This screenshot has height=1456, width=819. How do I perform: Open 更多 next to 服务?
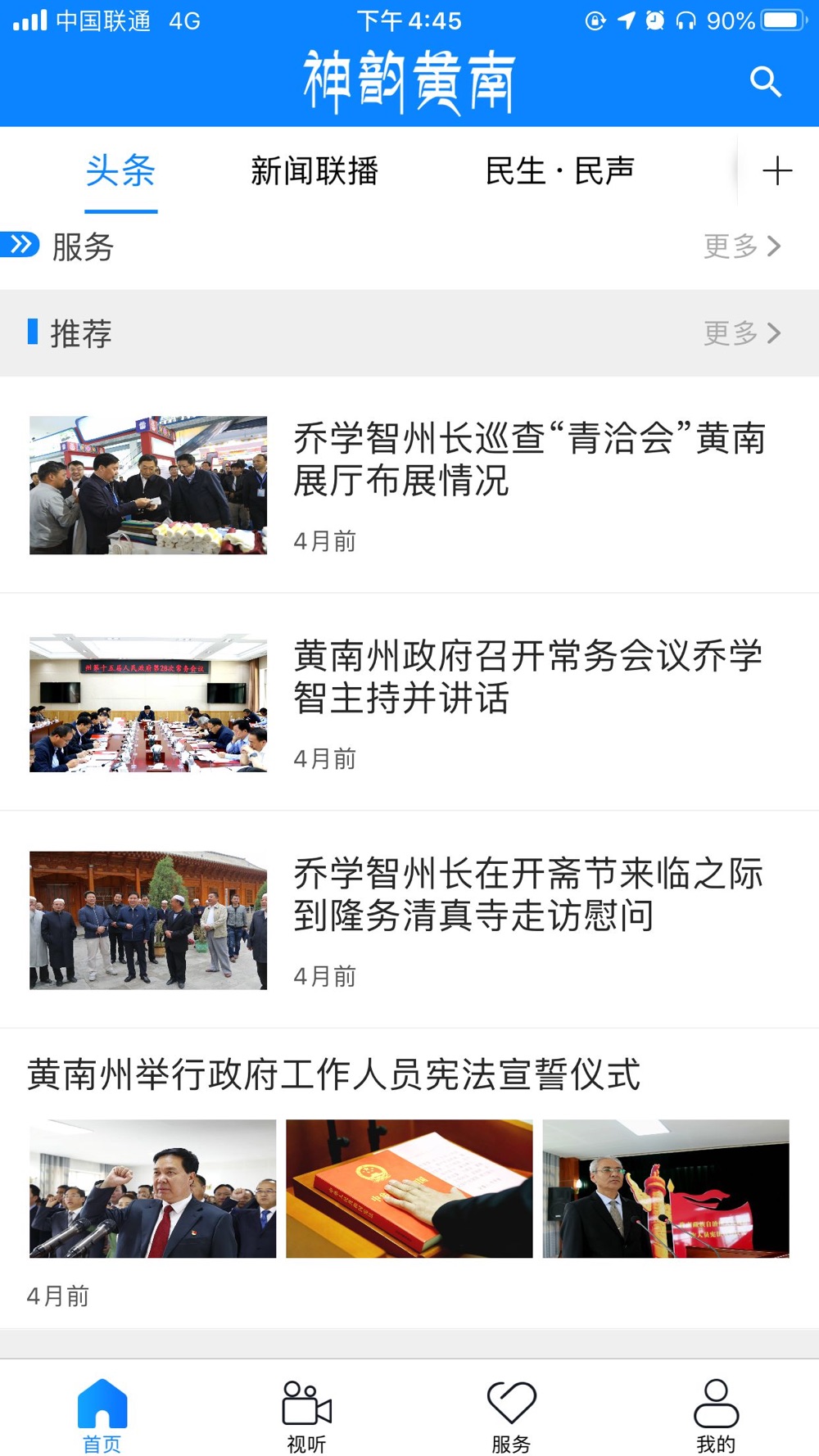pos(743,246)
